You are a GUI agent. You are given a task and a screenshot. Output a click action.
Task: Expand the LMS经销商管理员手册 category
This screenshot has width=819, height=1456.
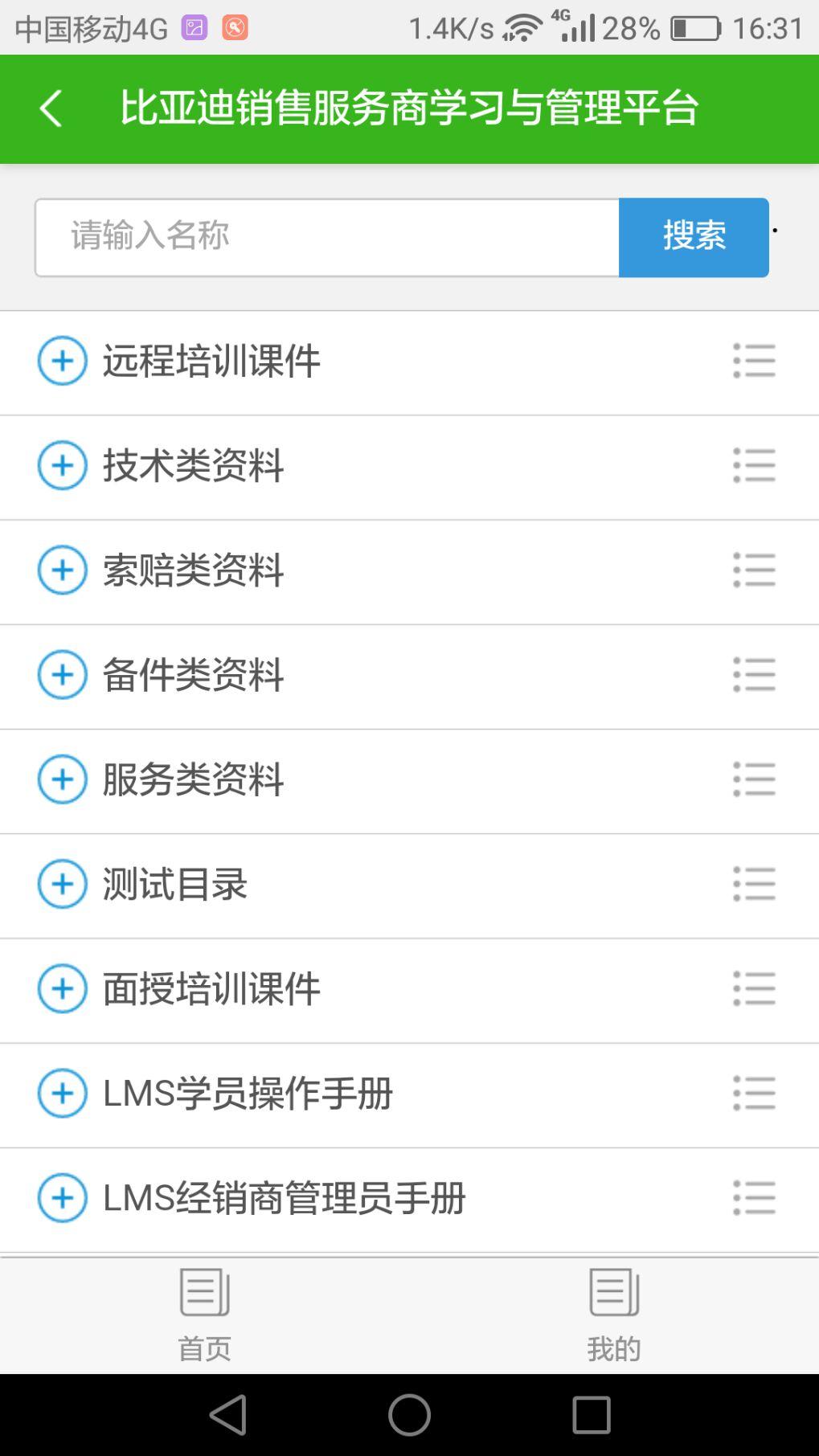pyautogui.click(x=62, y=1197)
